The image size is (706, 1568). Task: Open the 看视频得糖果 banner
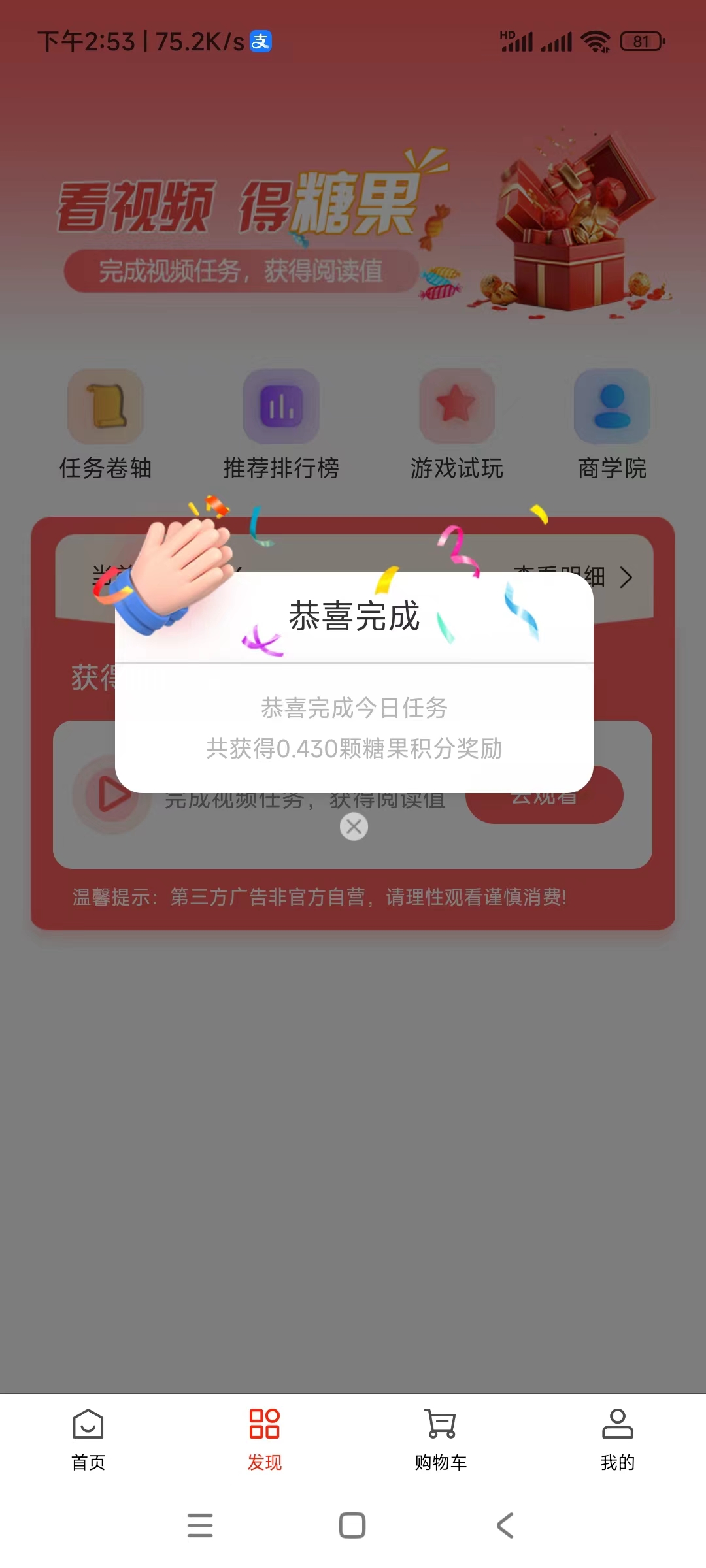coord(353,222)
